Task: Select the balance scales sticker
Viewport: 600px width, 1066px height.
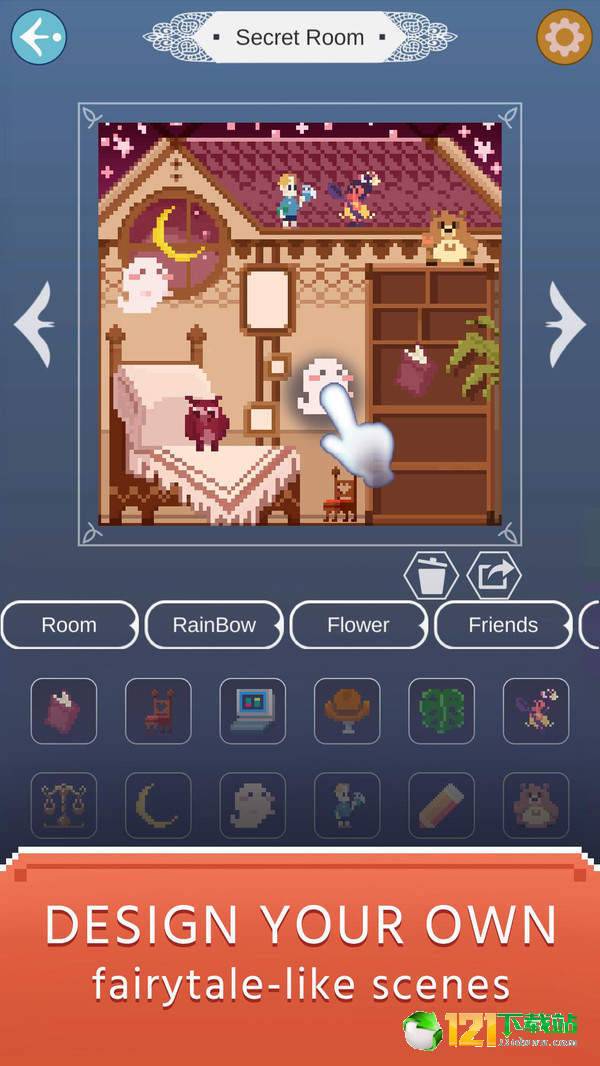Action: coord(64,805)
